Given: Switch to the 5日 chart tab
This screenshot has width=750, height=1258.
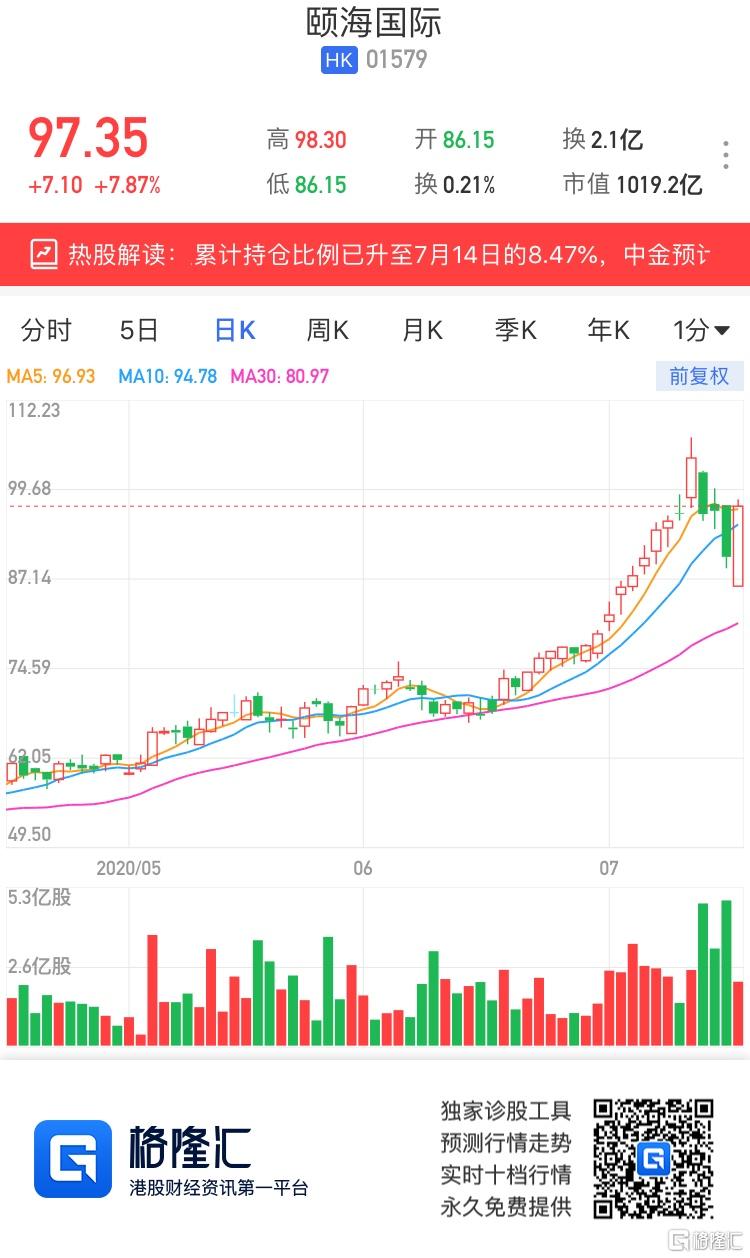Looking at the screenshot, I should click(139, 330).
